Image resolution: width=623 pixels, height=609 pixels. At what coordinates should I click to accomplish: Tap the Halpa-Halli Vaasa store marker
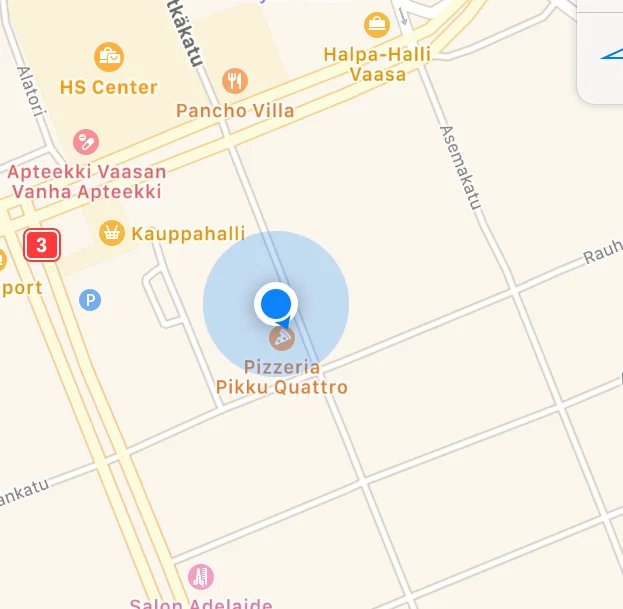377,24
